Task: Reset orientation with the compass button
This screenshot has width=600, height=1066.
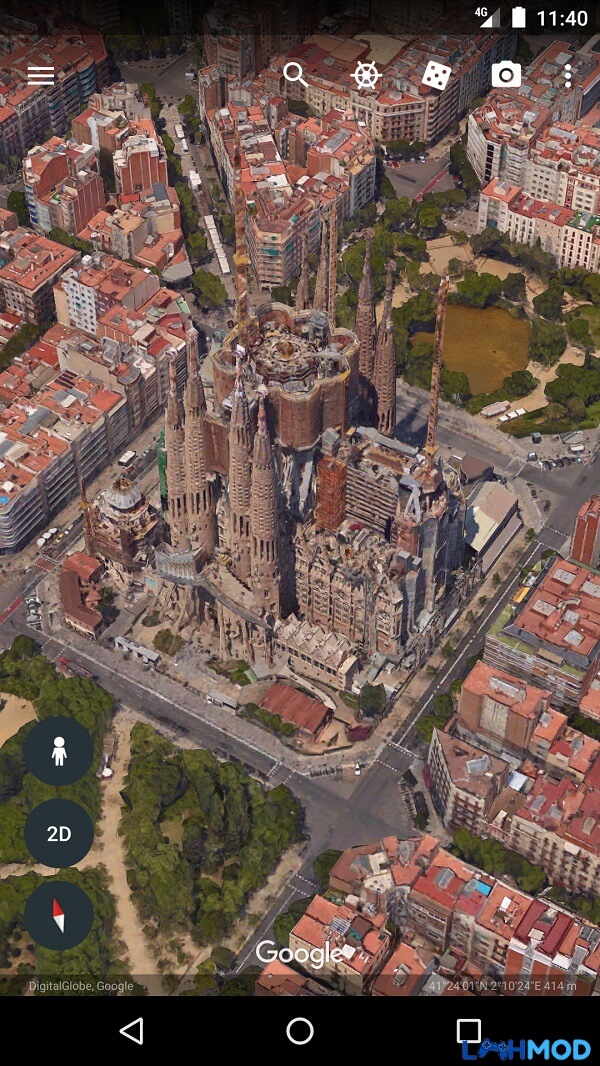Action: (59, 916)
